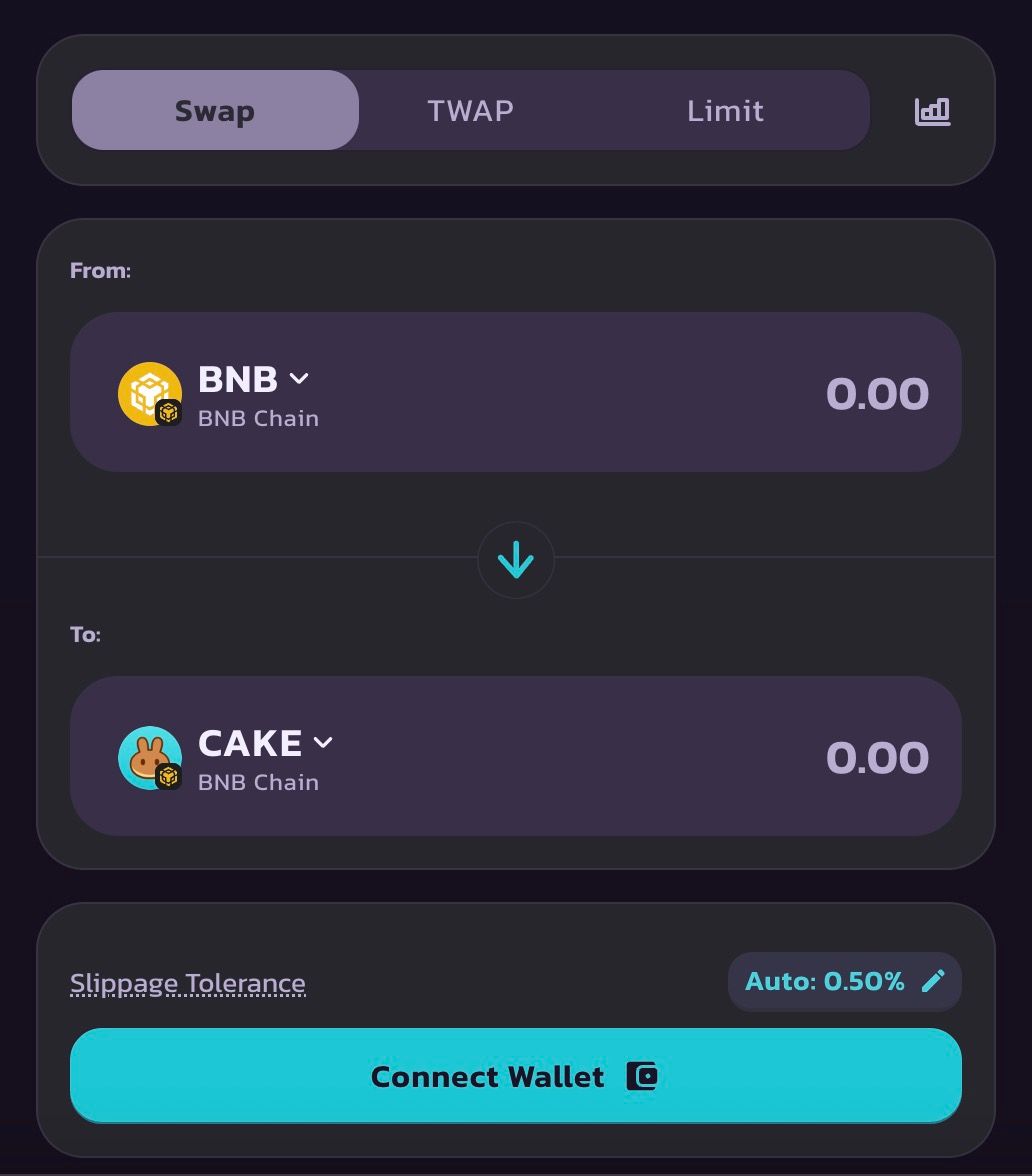This screenshot has width=1032, height=1176.
Task: Open the BNB token selector dropdown
Action: click(x=254, y=380)
